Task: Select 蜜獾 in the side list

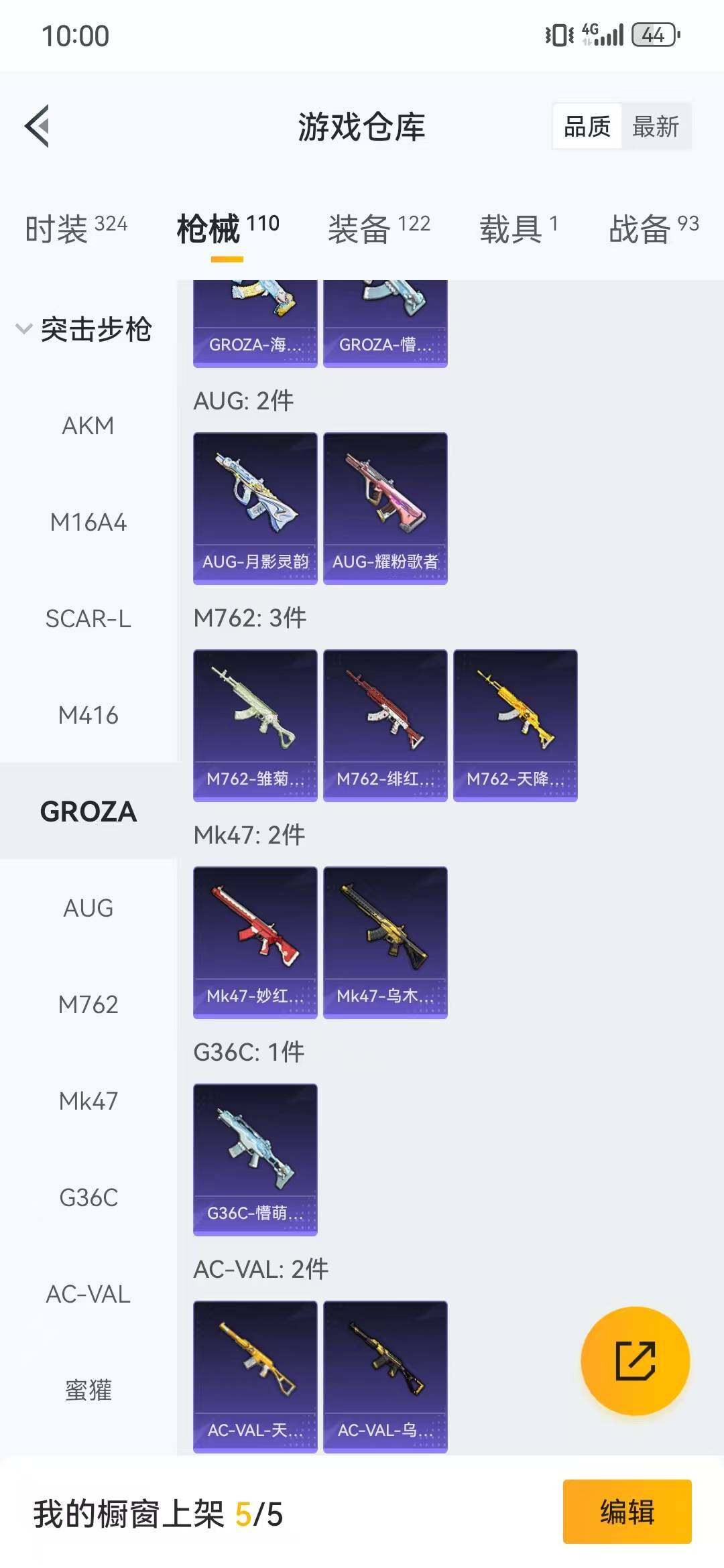Action: coord(88,1390)
